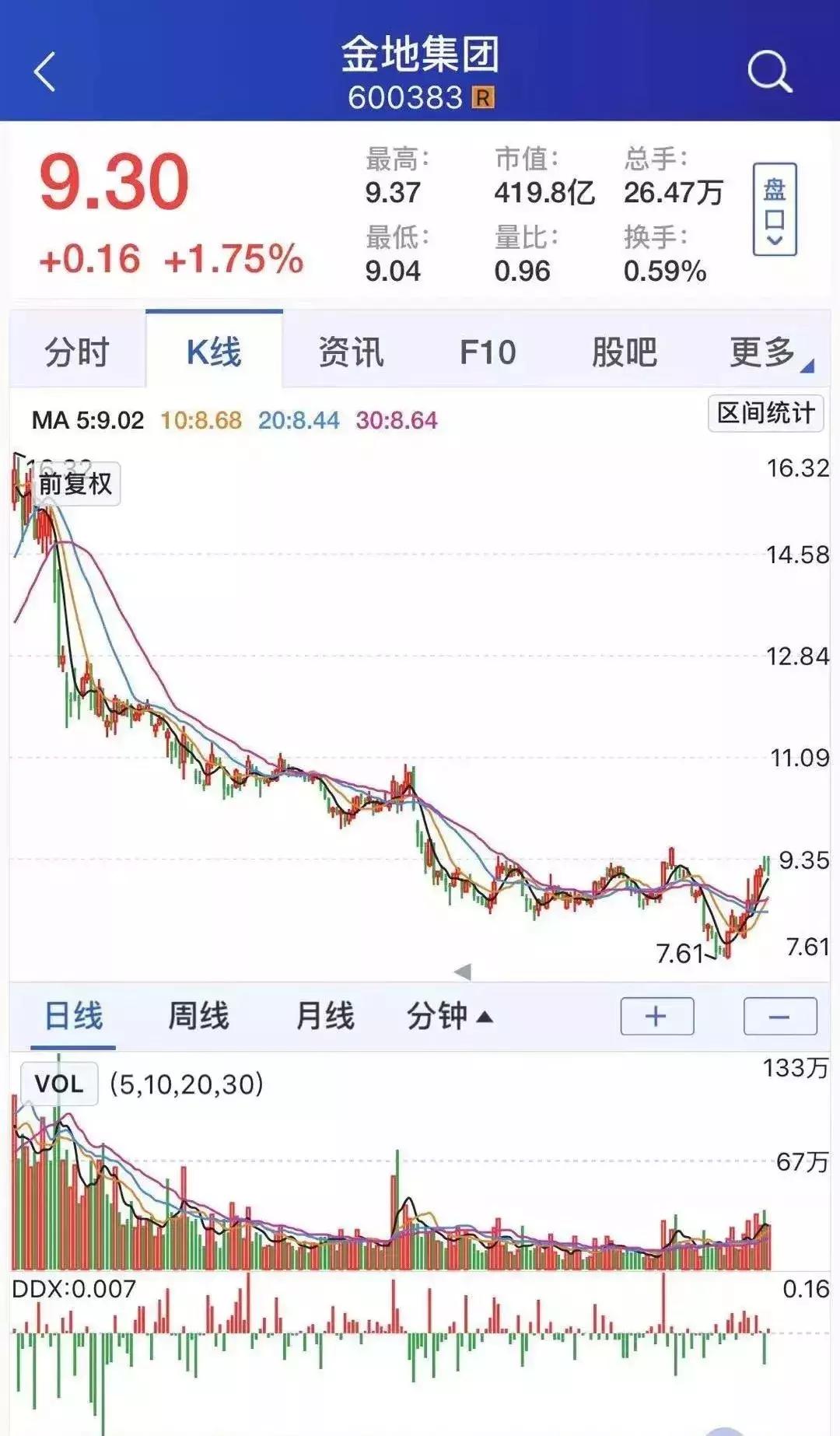Switch to the F10 tab
Screen dimensions: 840x1436
point(488,352)
